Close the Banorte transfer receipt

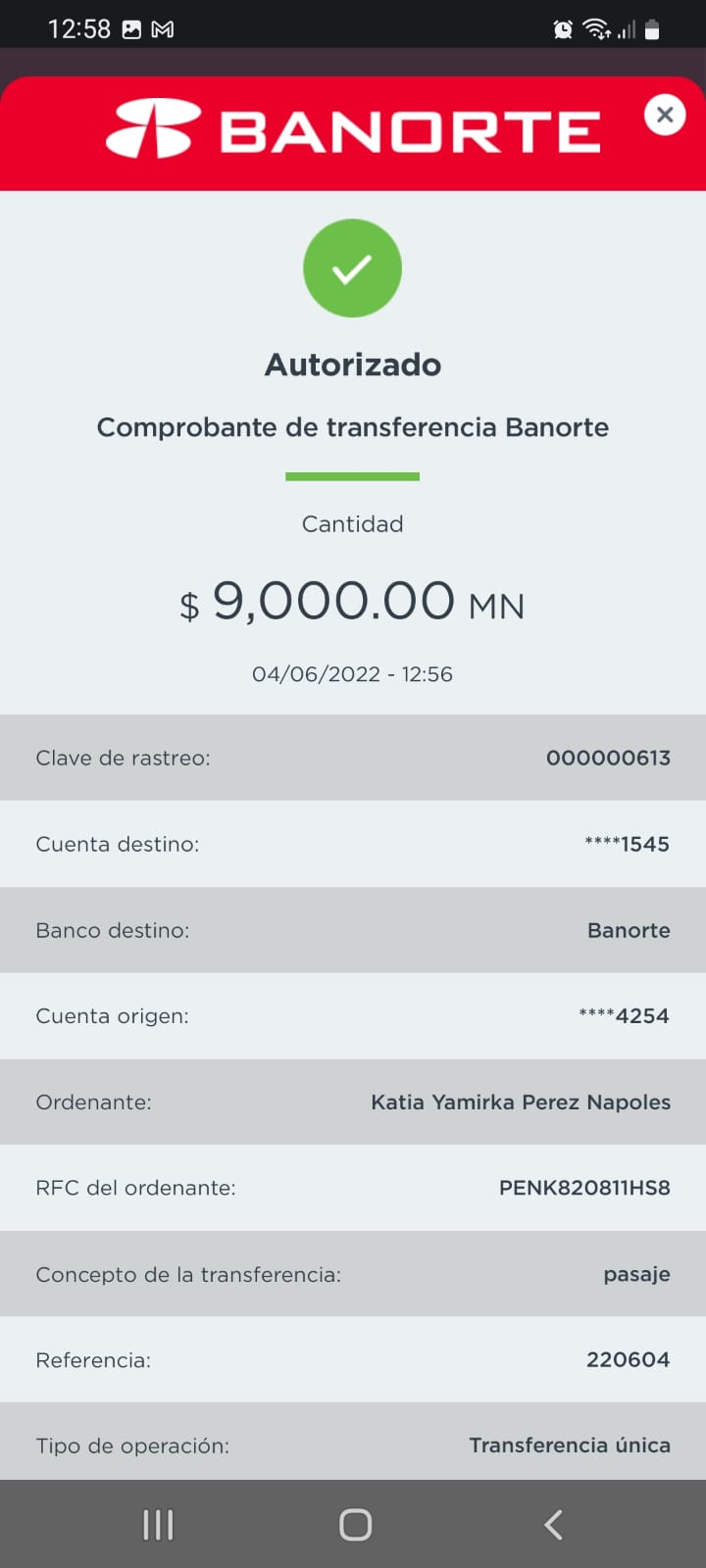point(665,116)
